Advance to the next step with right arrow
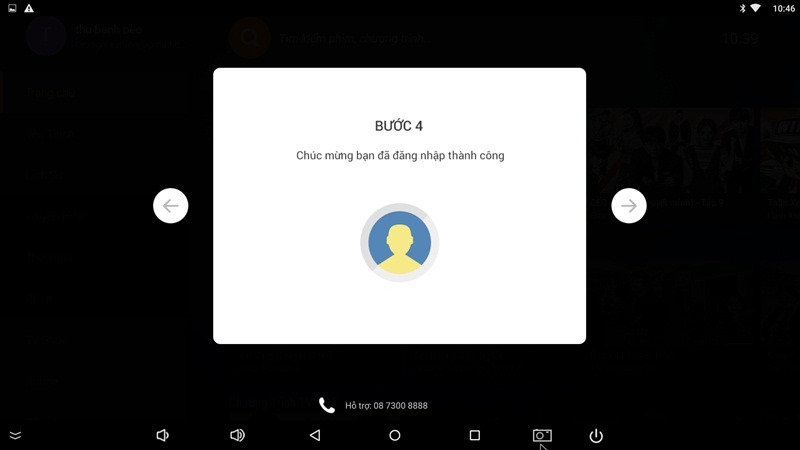Viewport: 800px width, 450px height. (x=629, y=206)
